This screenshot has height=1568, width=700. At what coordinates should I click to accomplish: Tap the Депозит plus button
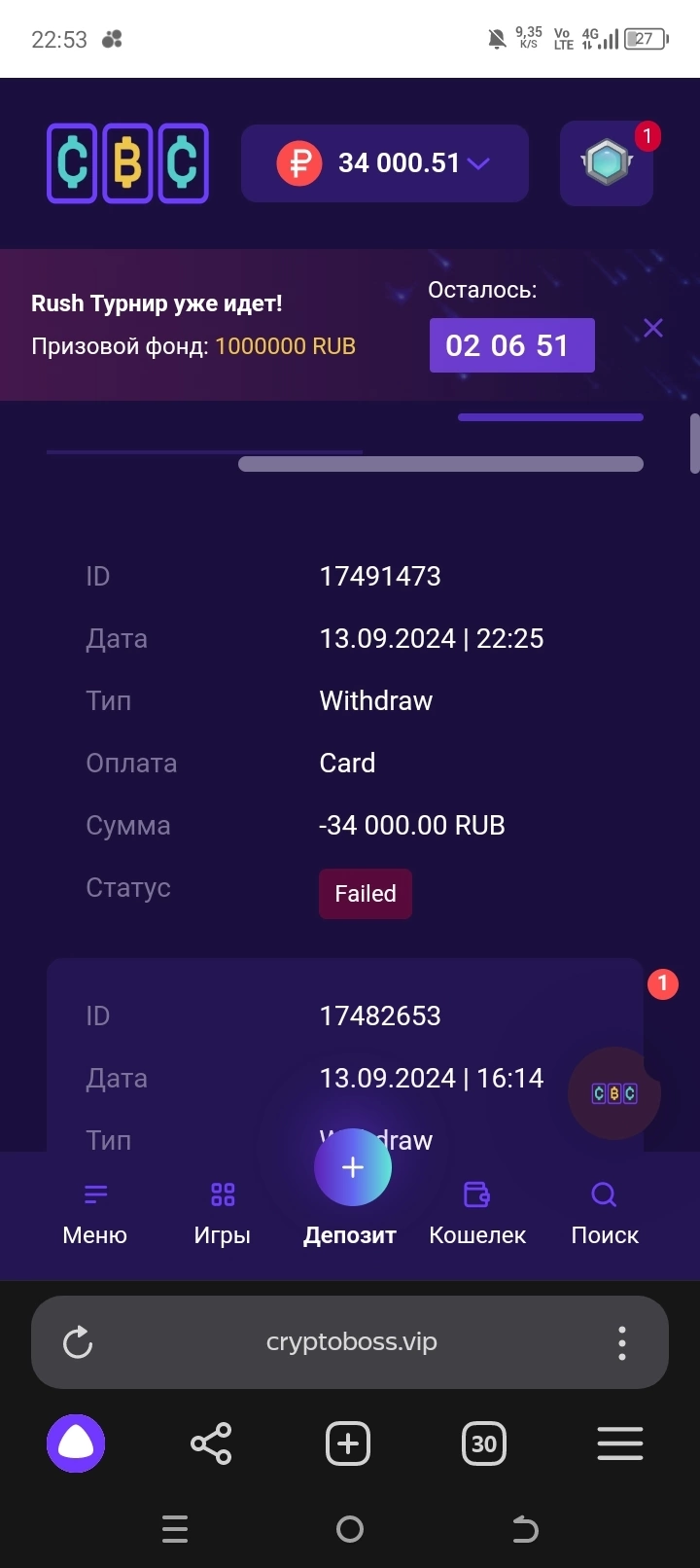pos(352,1167)
